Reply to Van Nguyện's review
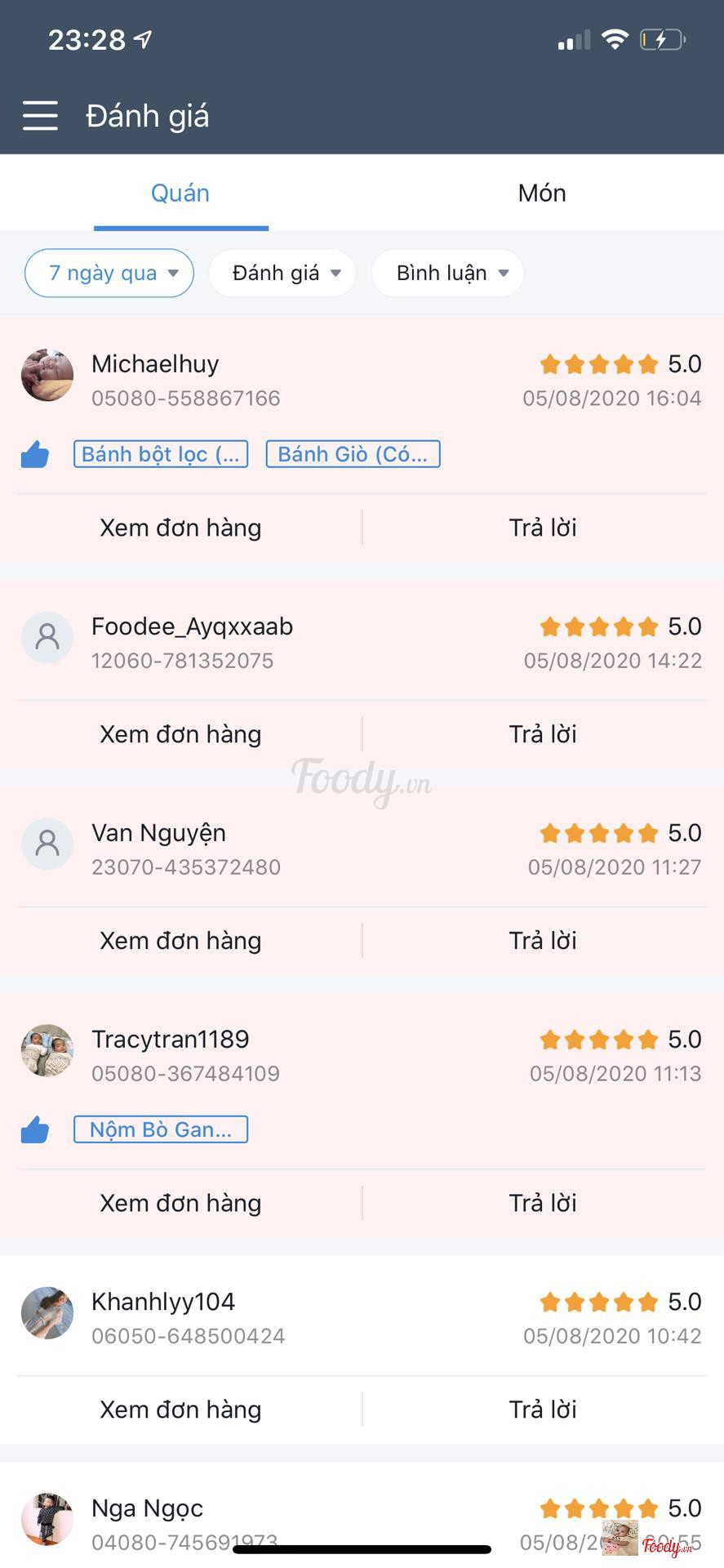The width and height of the screenshot is (724, 1568). (x=543, y=941)
